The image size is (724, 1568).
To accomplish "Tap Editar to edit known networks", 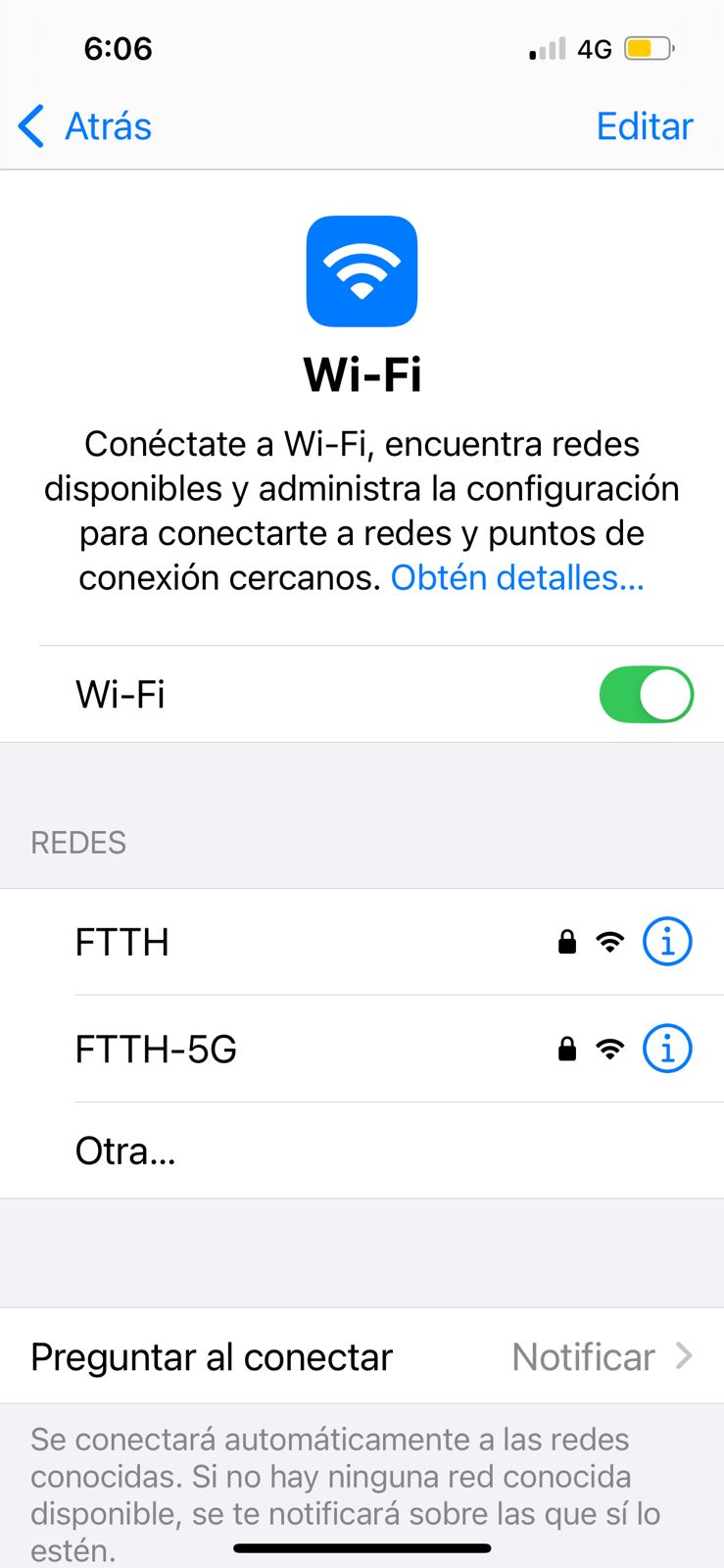I will click(644, 126).
